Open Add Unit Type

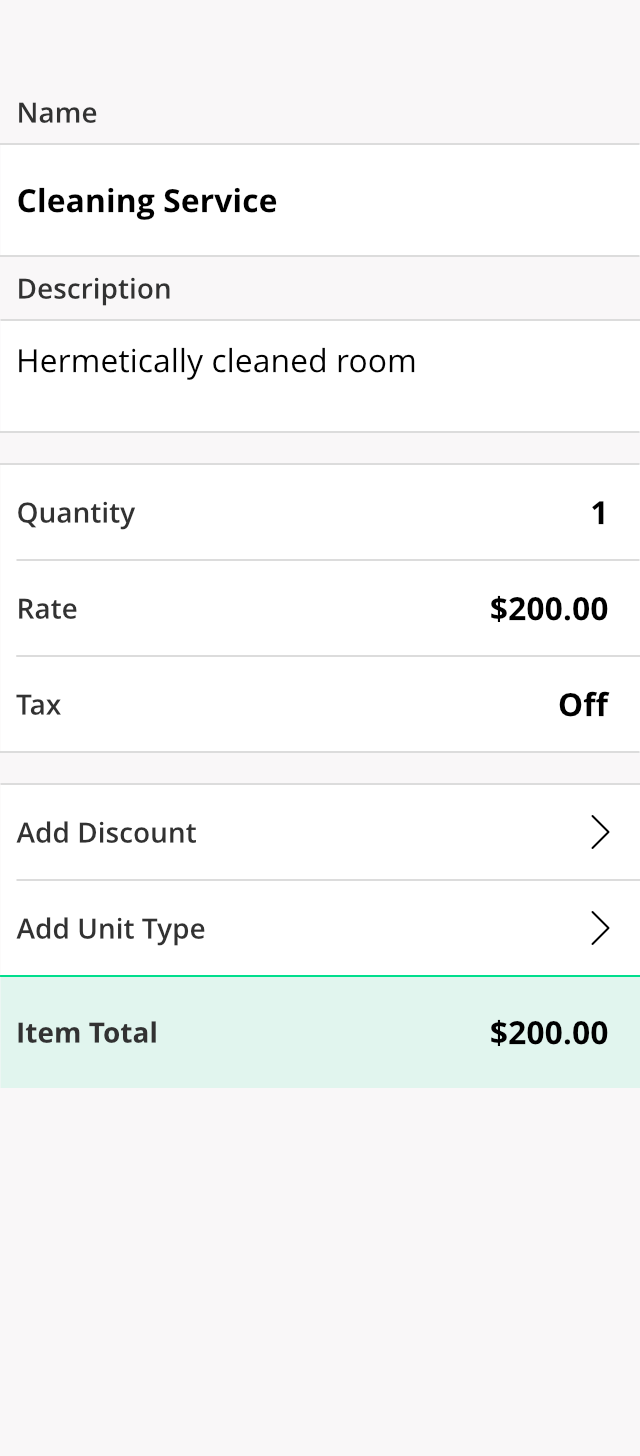(320, 928)
